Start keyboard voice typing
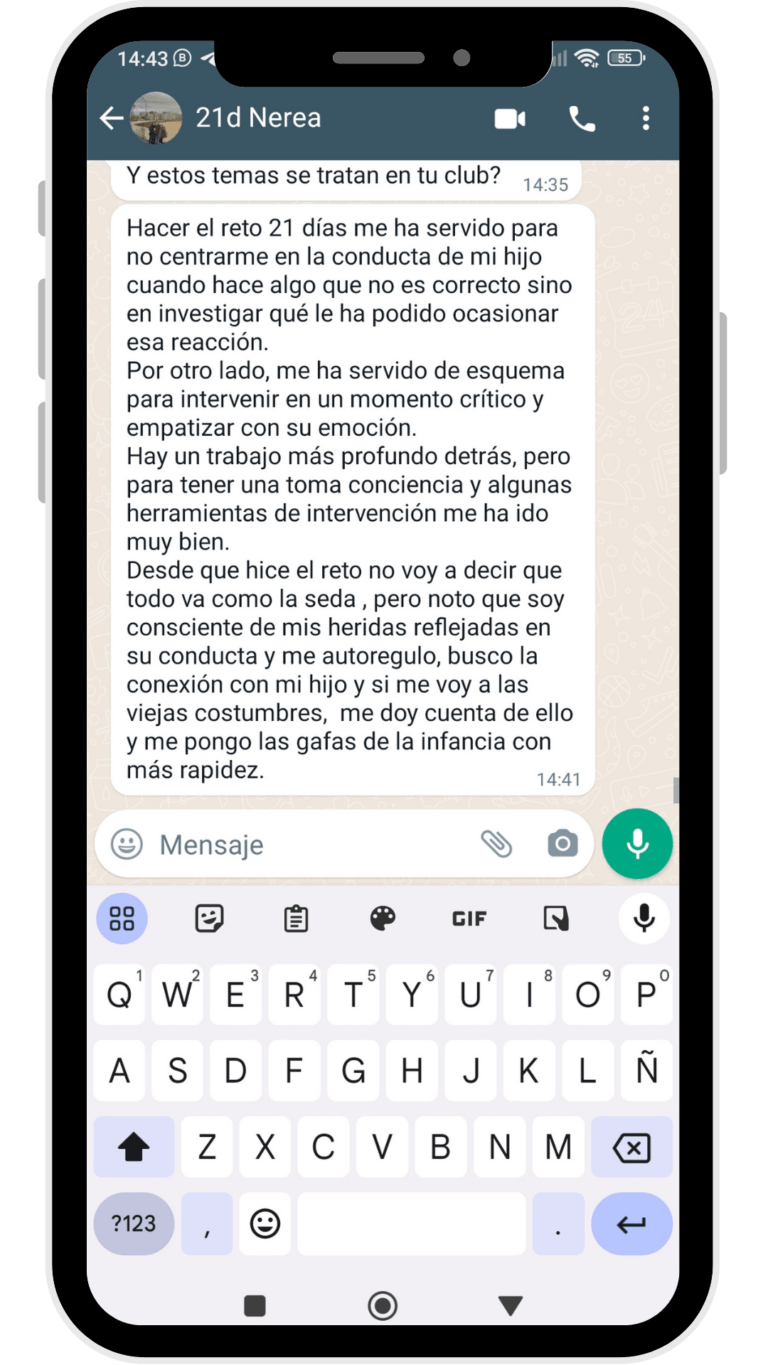768x1365 pixels. (644, 918)
